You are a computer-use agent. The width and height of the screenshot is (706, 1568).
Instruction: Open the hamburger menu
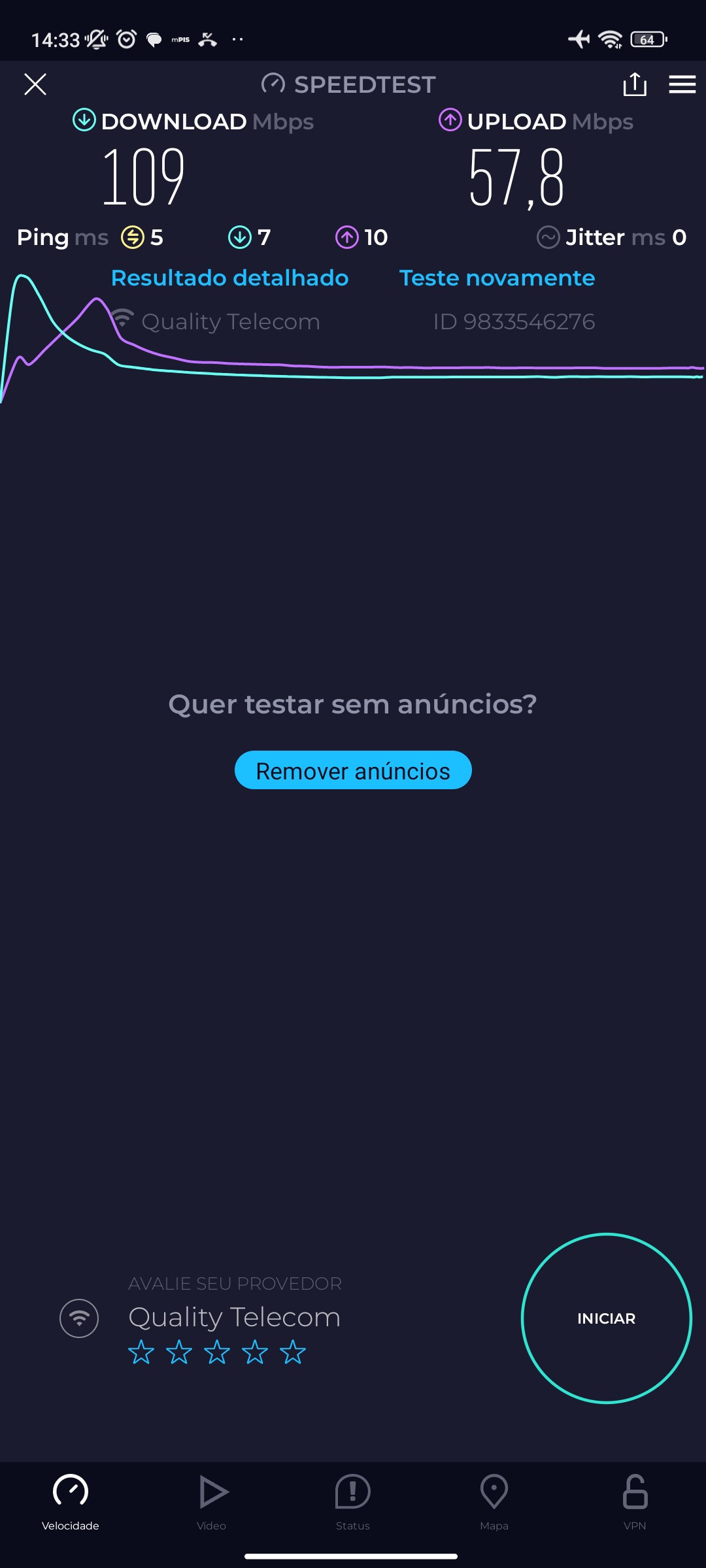[682, 84]
